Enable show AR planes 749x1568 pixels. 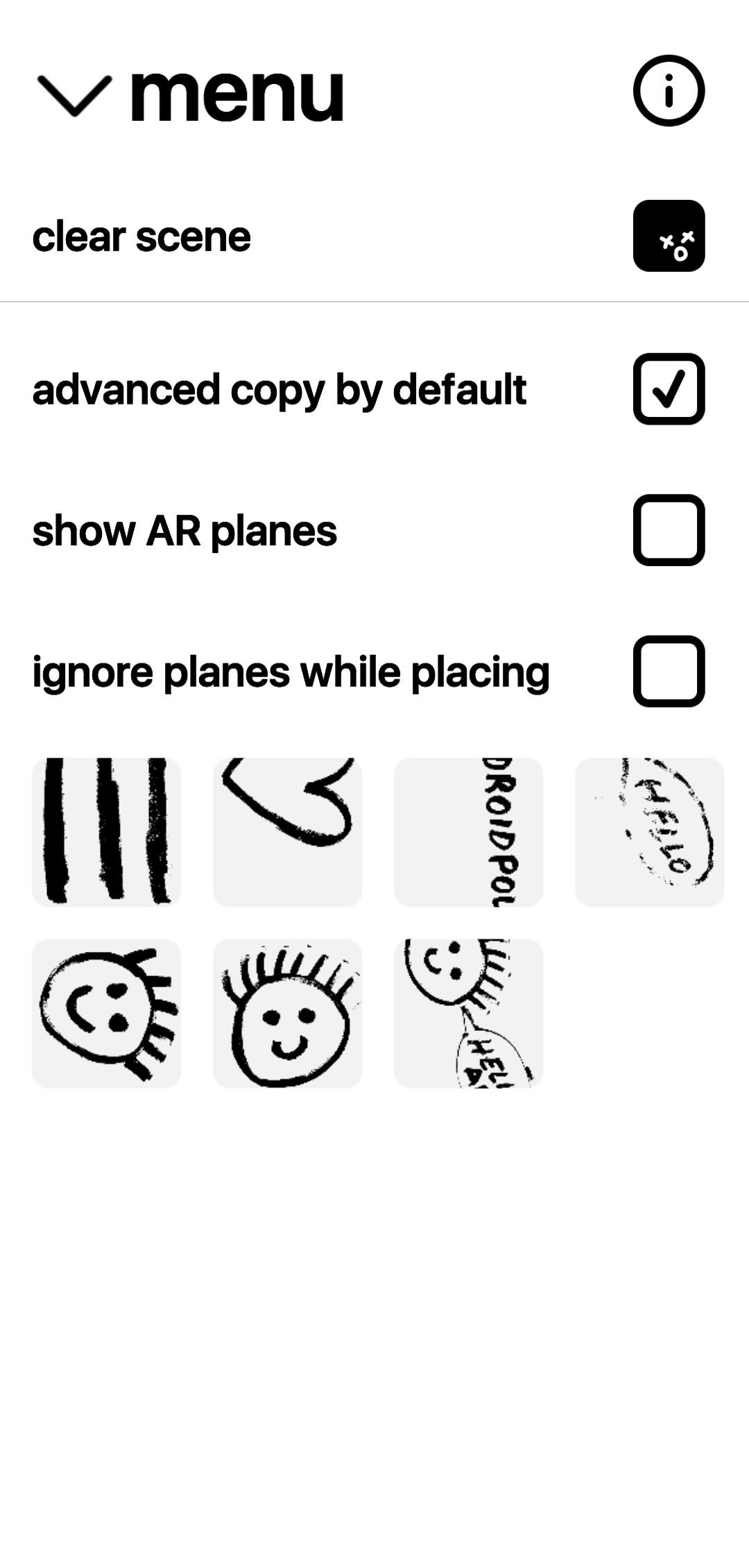click(668, 531)
